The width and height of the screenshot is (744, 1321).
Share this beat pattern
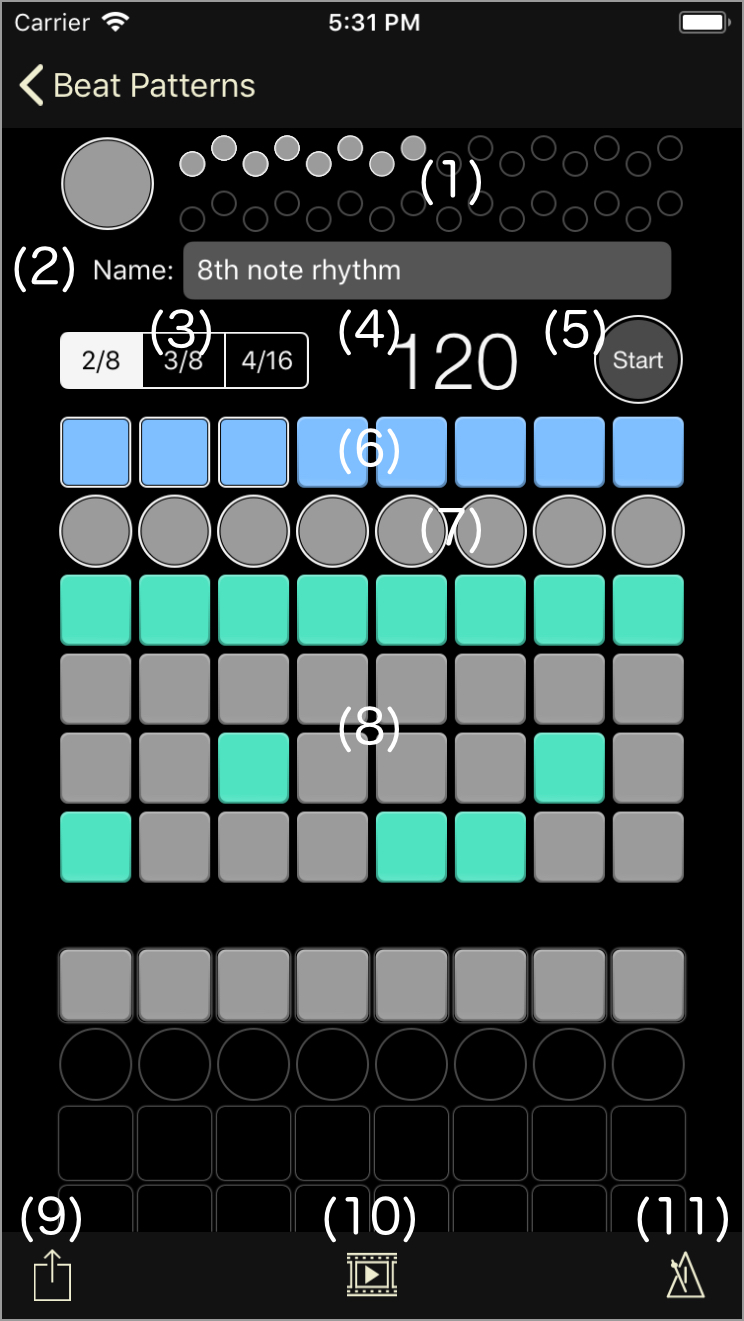pyautogui.click(x=52, y=1277)
